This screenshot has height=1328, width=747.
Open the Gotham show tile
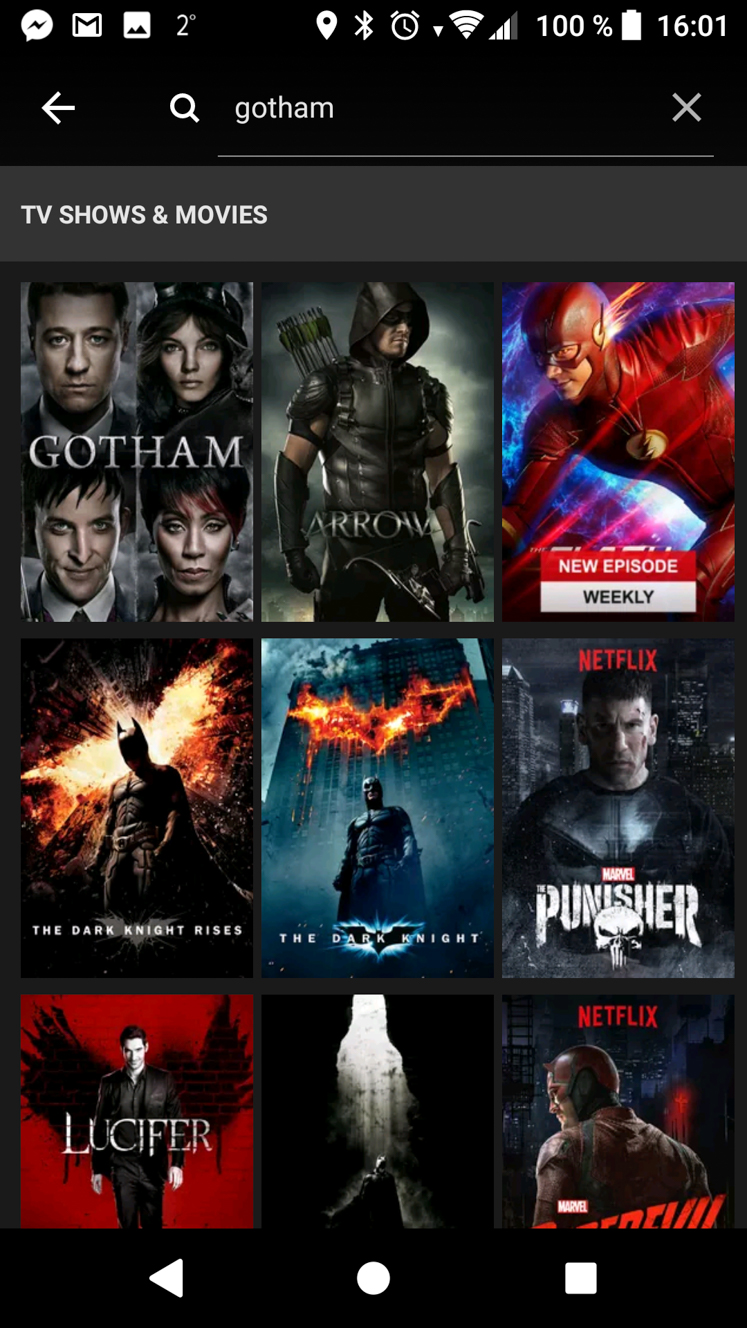point(137,452)
